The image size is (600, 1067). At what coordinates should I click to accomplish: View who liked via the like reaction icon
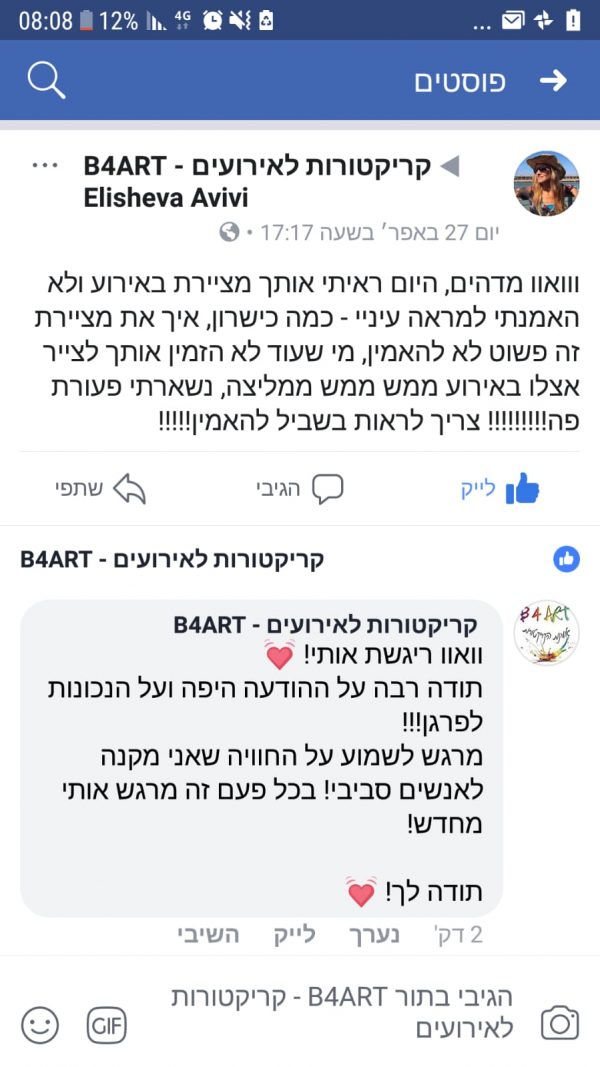point(566,559)
